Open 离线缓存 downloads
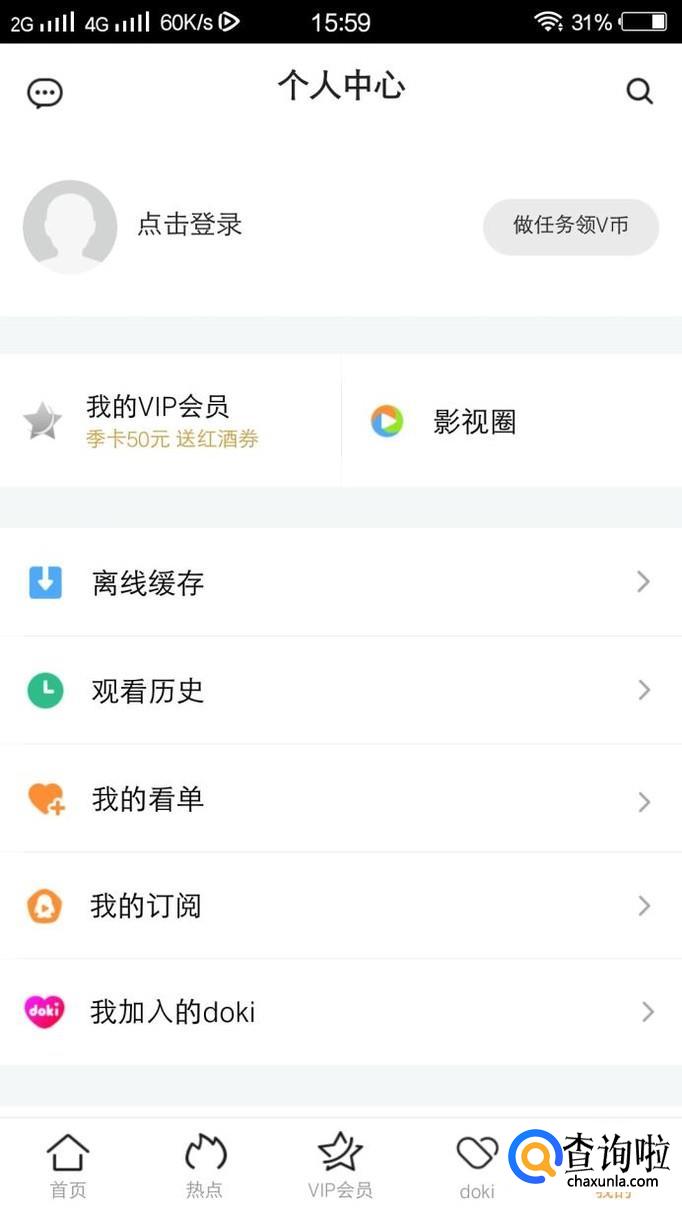Screen dimensions: 682x1212 148,583
